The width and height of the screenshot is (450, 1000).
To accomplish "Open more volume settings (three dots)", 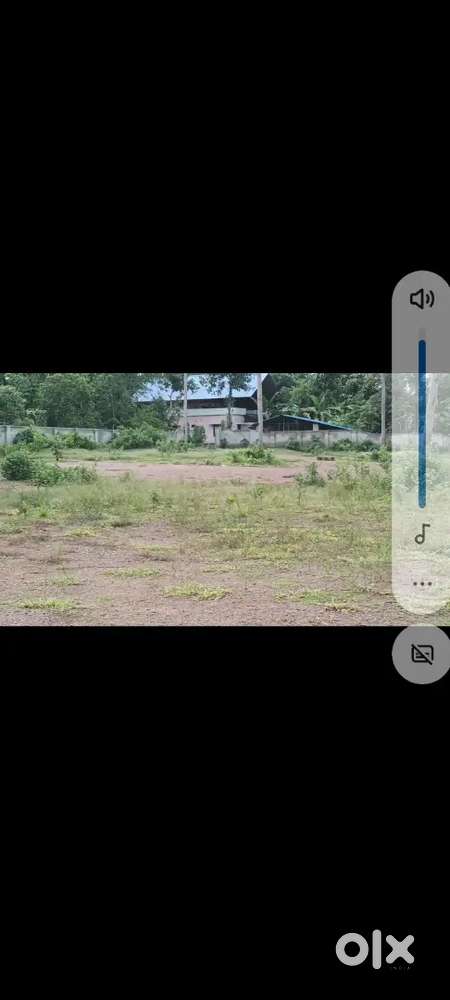I will (x=422, y=584).
